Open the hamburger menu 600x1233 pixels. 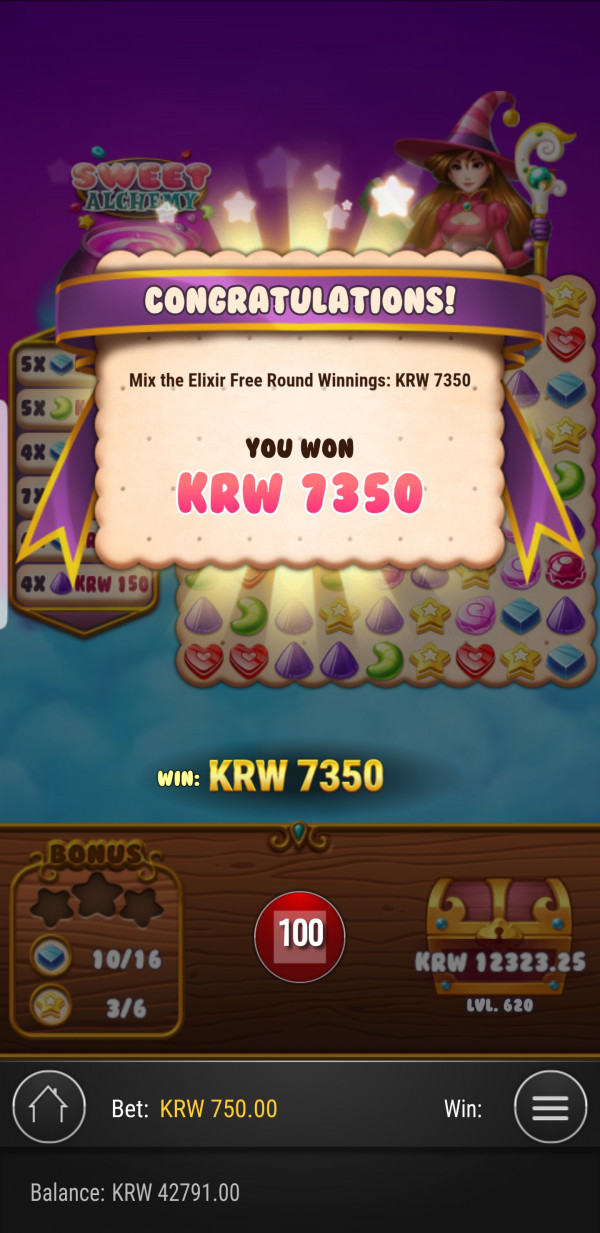pyautogui.click(x=550, y=1107)
